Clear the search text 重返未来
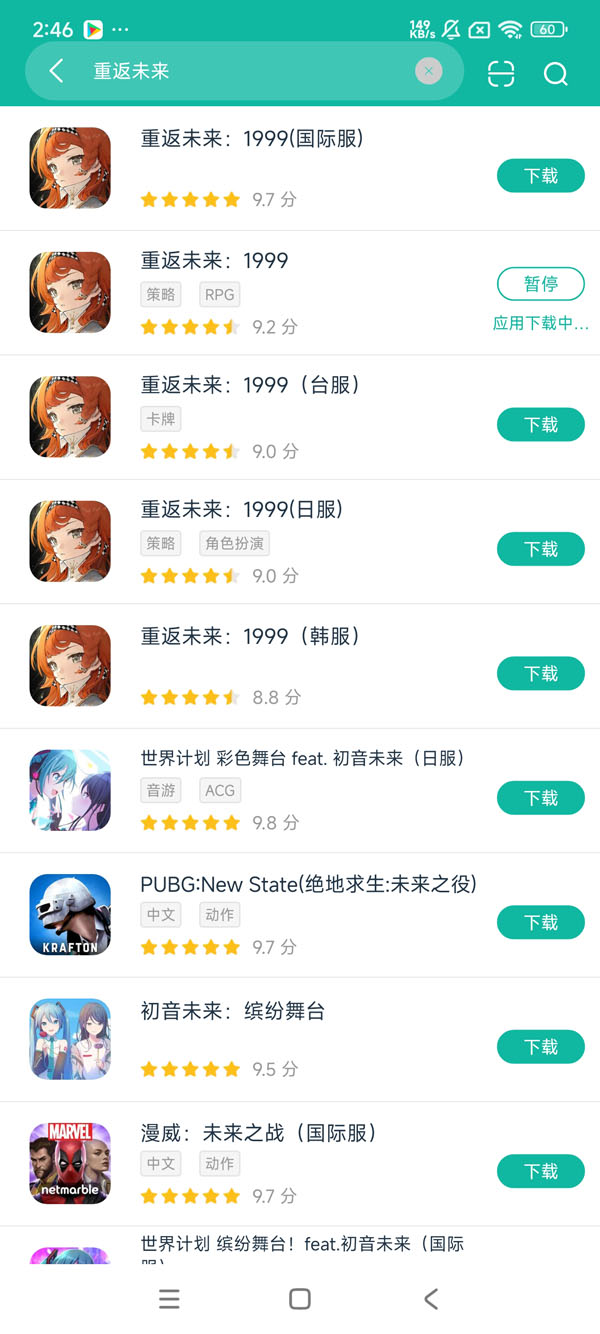The width and height of the screenshot is (600, 1334). 428,71
